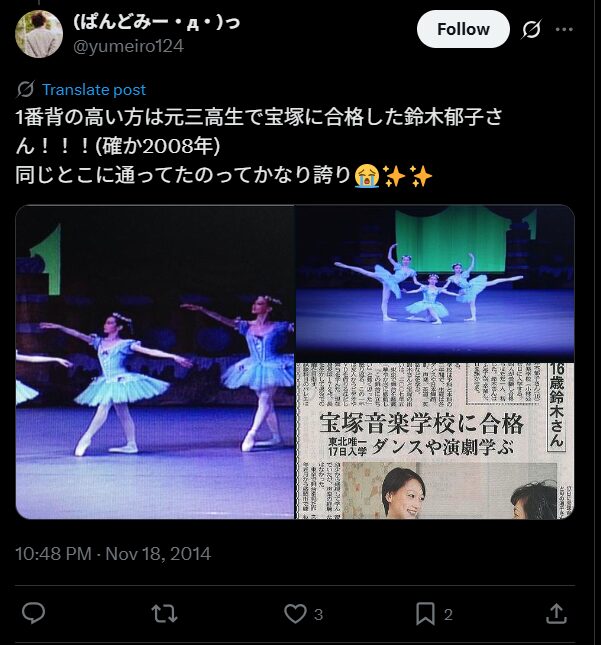Repost this post

coord(164,613)
